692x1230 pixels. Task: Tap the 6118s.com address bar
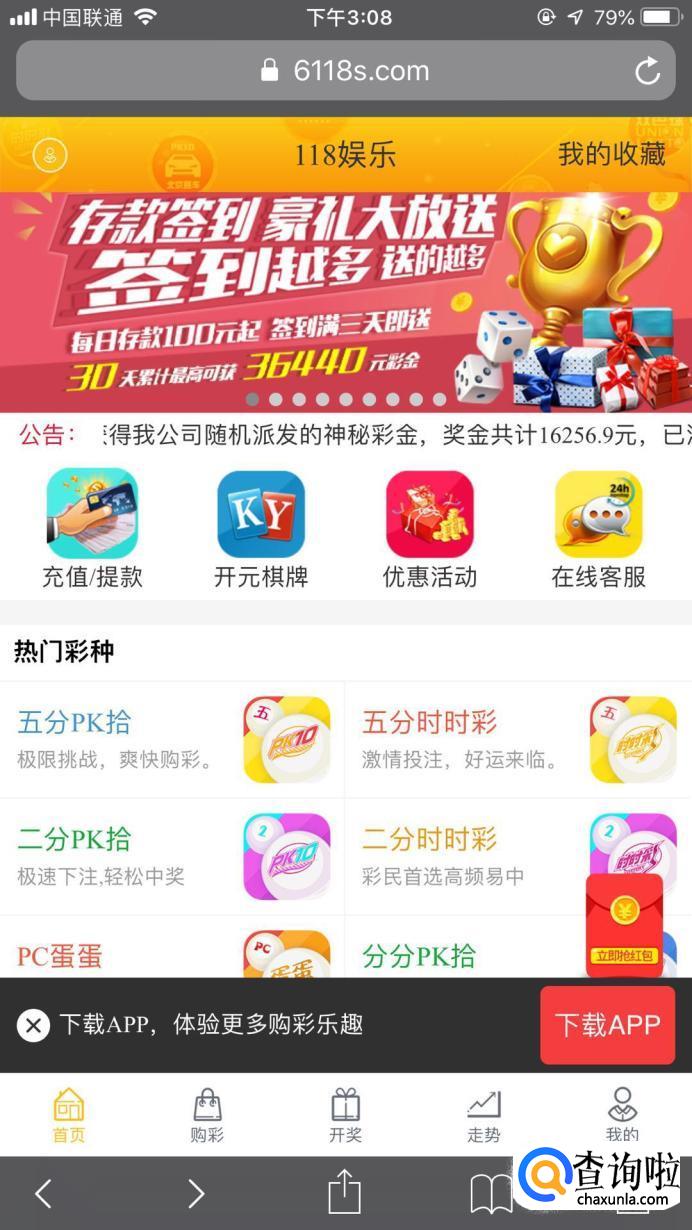point(345,71)
